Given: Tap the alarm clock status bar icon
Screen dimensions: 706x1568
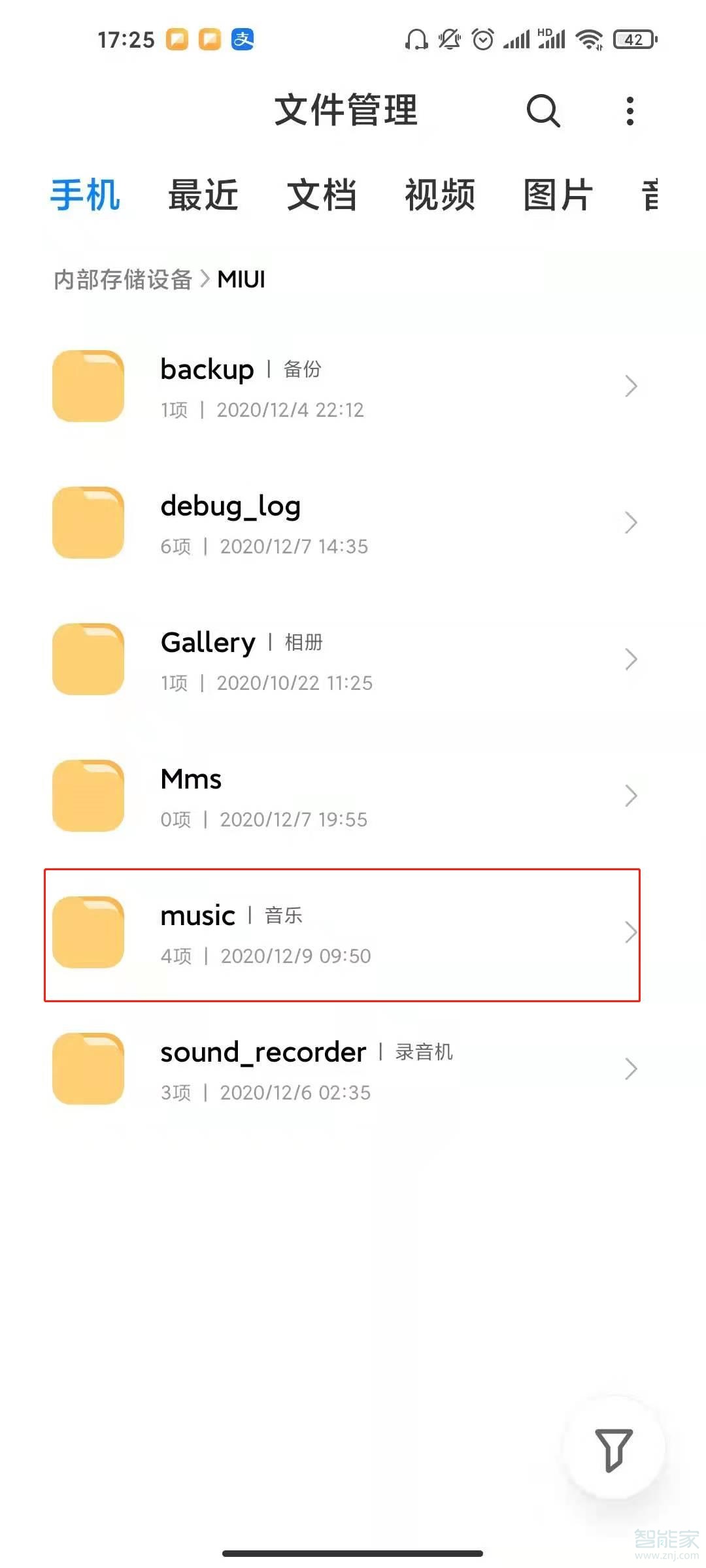Looking at the screenshot, I should click(x=482, y=39).
